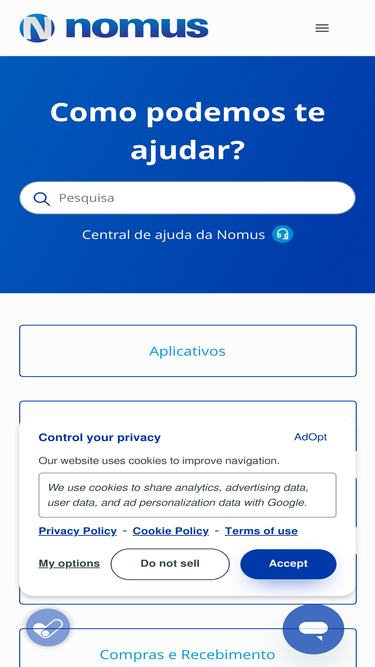This screenshot has height=667, width=375.
Task: Open the cookie preferences floating icon
Action: pos(48,627)
